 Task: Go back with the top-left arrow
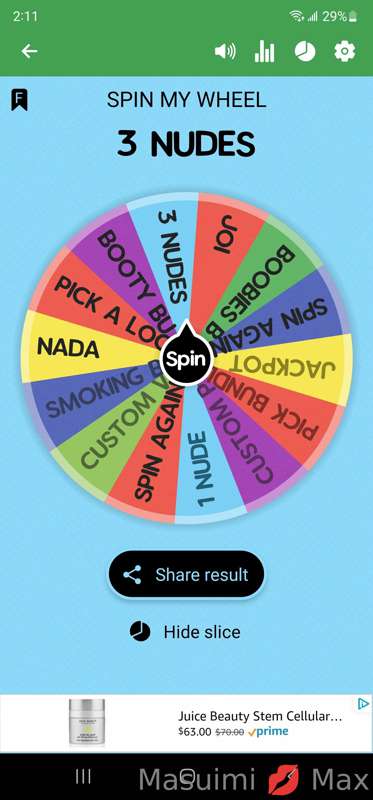click(x=29, y=51)
